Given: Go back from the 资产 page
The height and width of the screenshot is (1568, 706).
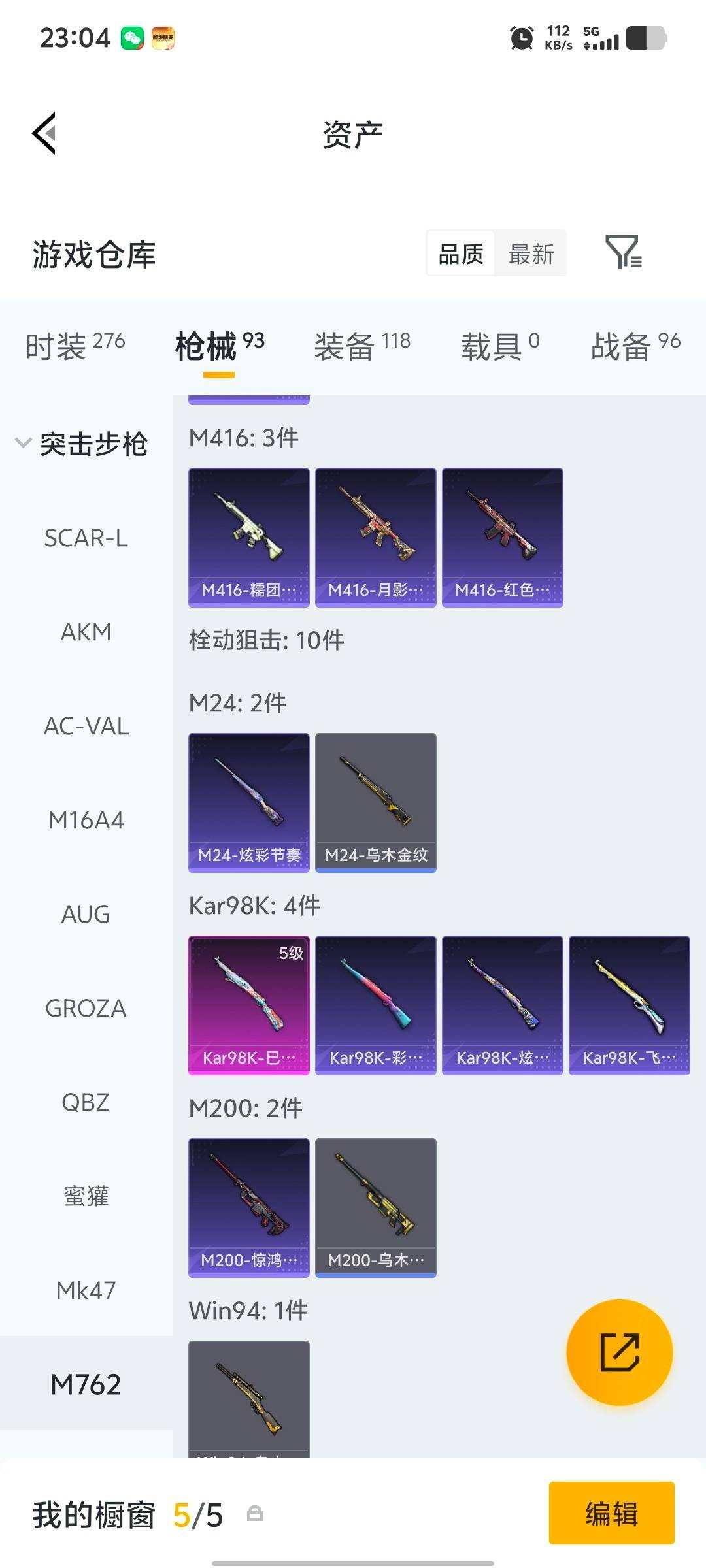Looking at the screenshot, I should pos(44,133).
